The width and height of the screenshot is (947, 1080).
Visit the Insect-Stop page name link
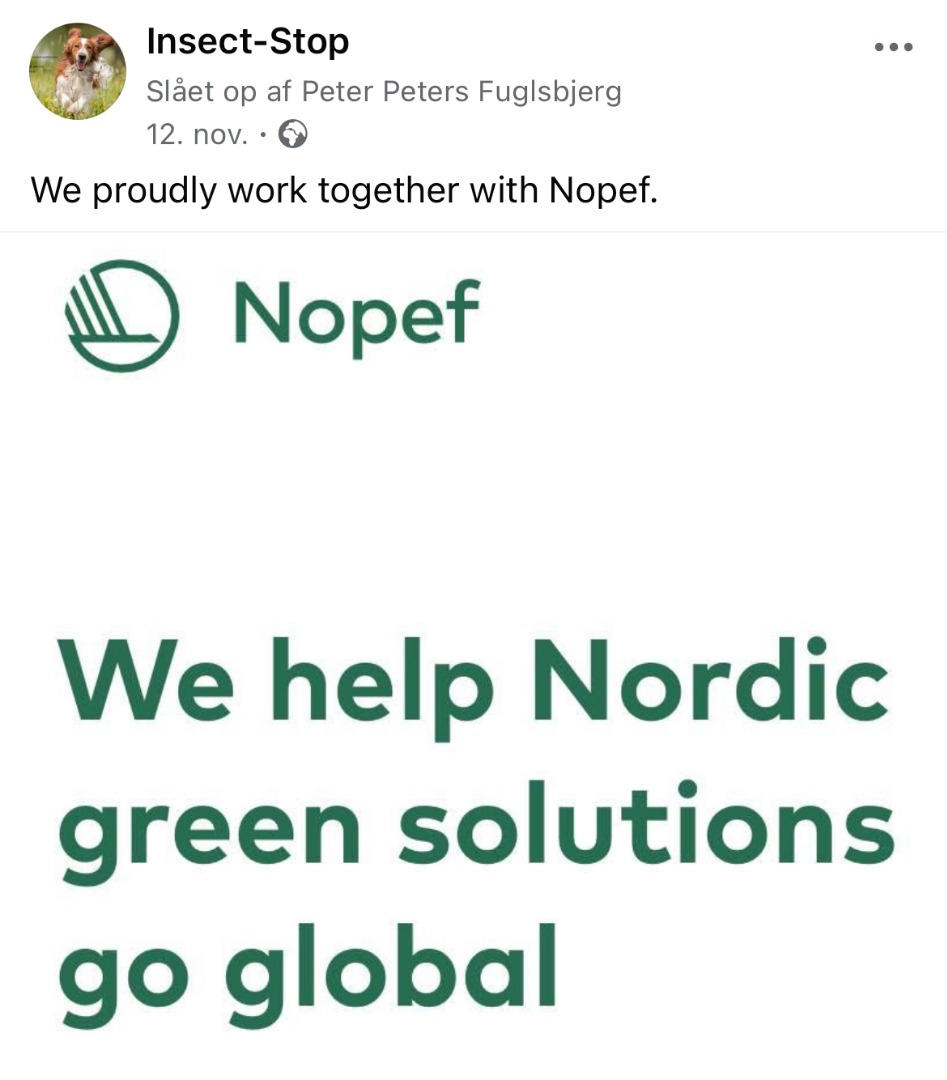coord(247,42)
